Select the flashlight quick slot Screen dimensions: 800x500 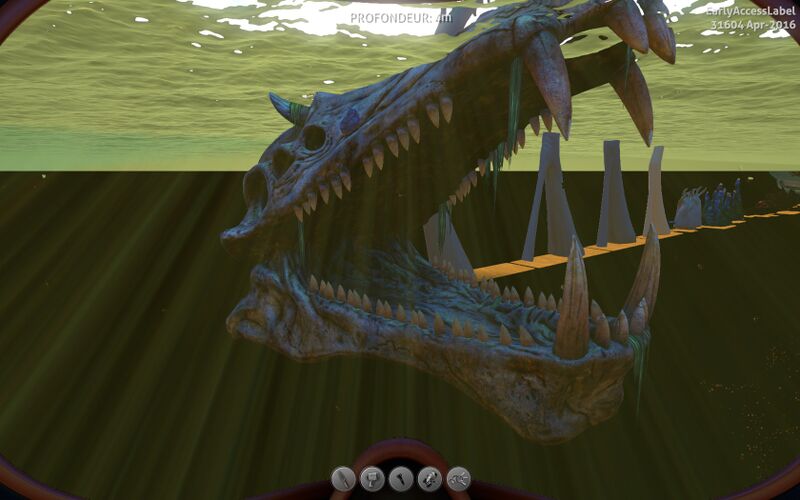point(401,479)
